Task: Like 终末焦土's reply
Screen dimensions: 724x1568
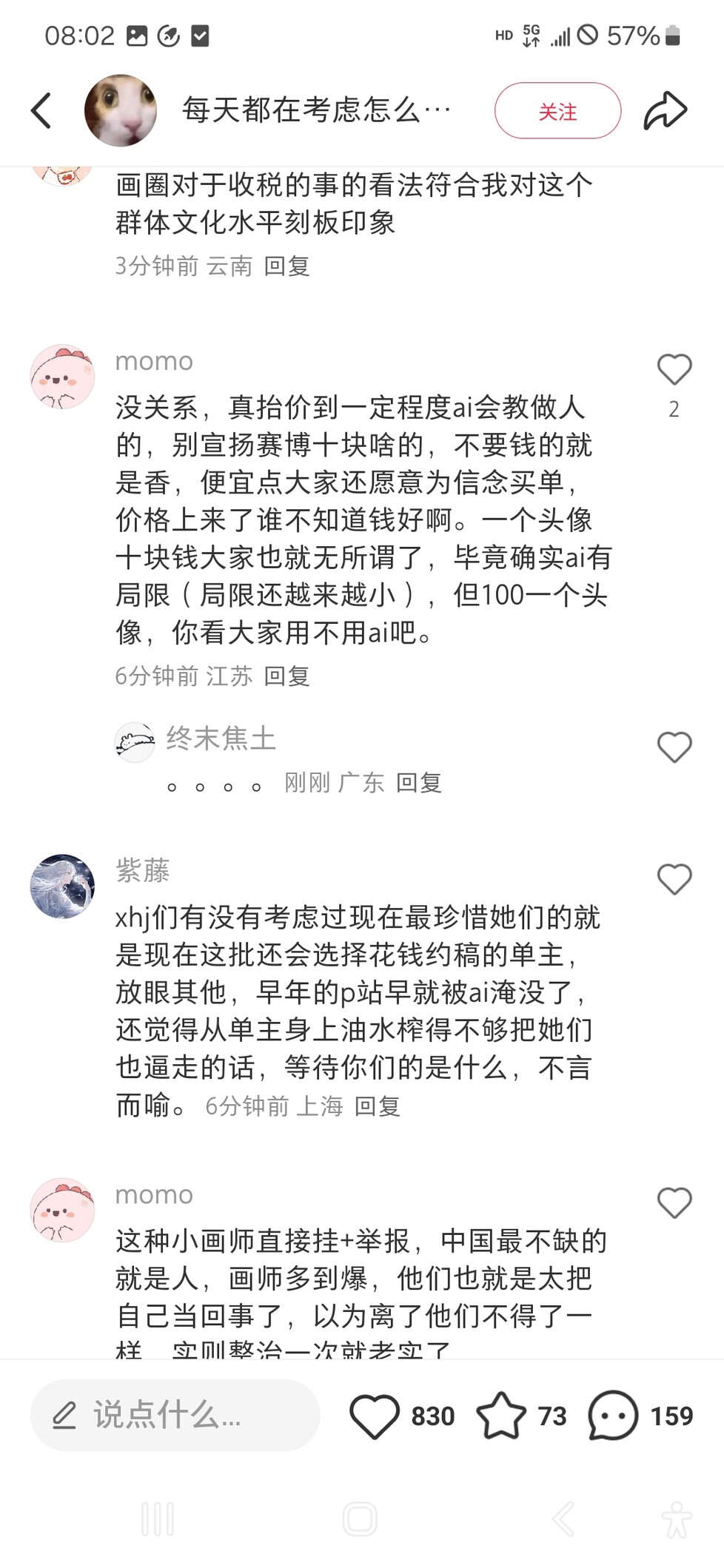Action: 674,747
